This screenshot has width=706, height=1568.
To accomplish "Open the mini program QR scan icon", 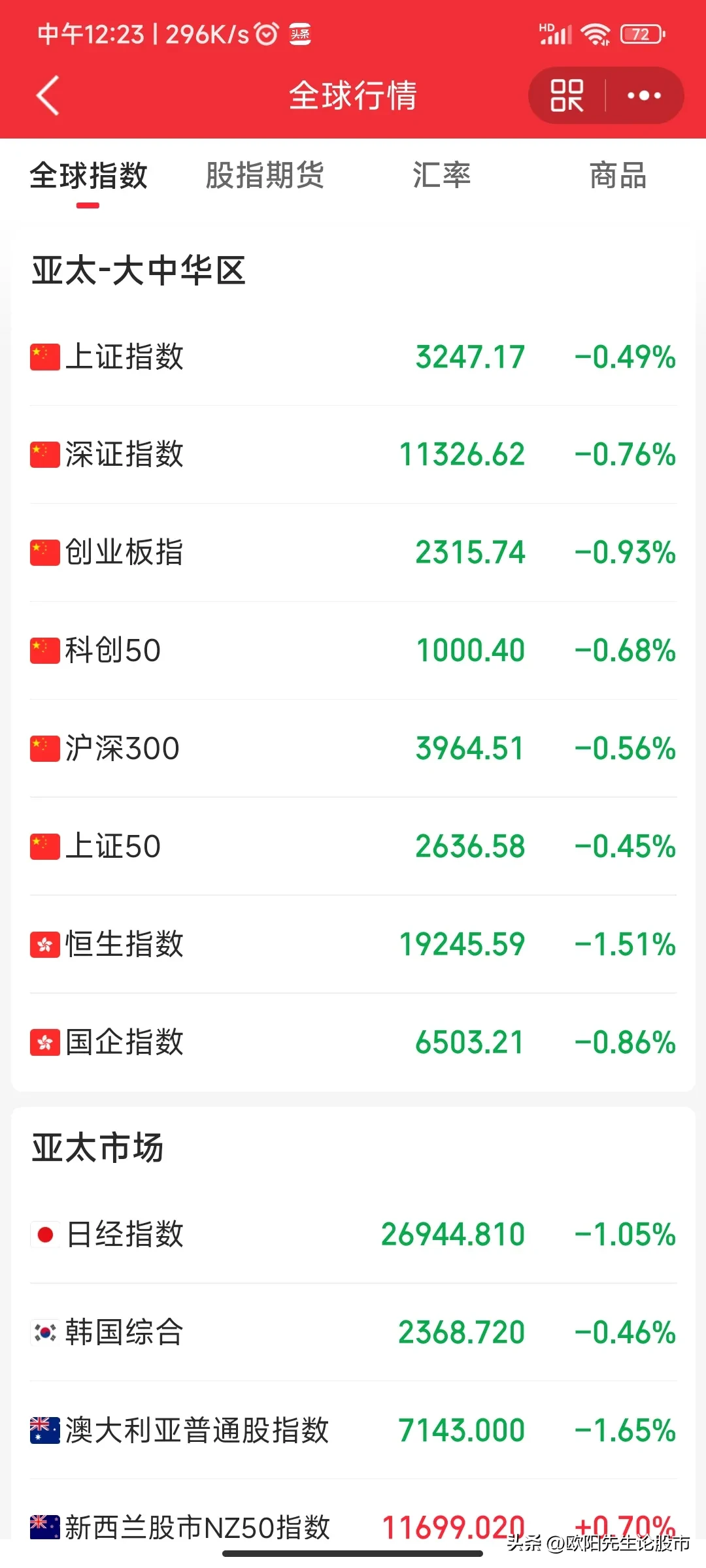I will [x=567, y=95].
